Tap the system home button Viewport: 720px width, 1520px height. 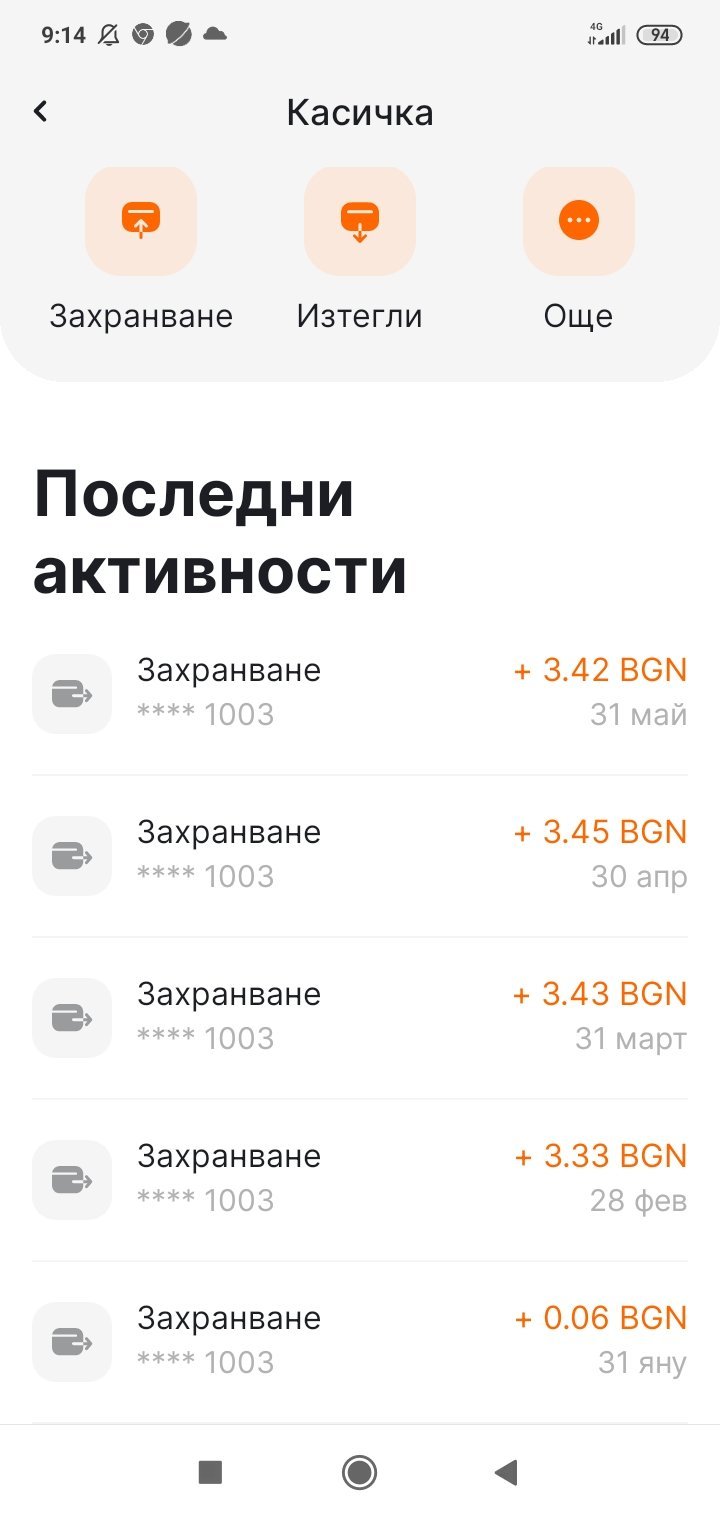pyautogui.click(x=359, y=1472)
